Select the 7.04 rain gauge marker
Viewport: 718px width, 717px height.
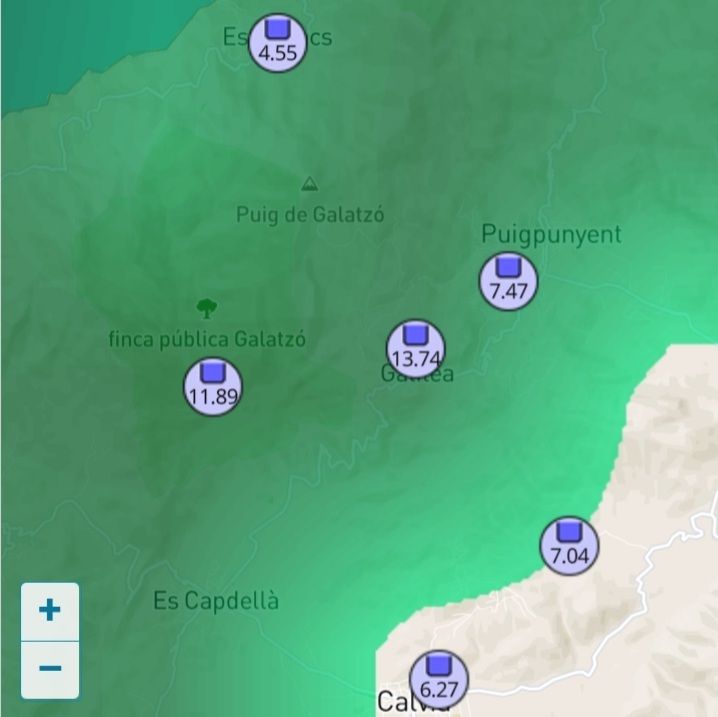[569, 546]
